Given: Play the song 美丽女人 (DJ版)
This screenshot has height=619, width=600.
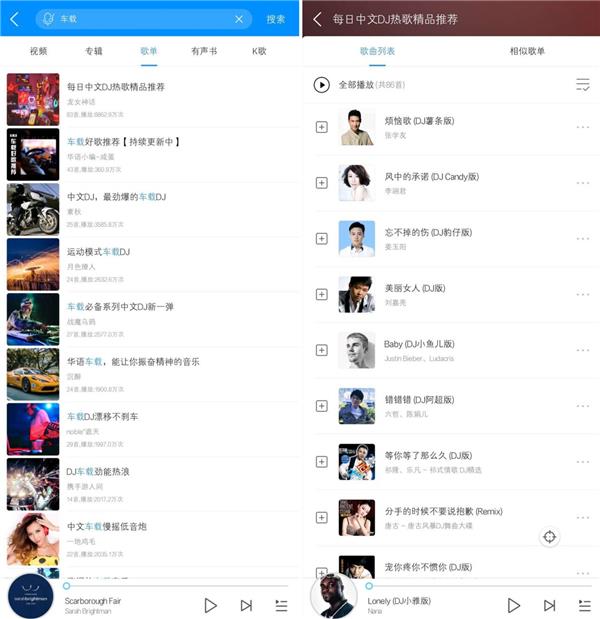Looking at the screenshot, I should point(418,288).
